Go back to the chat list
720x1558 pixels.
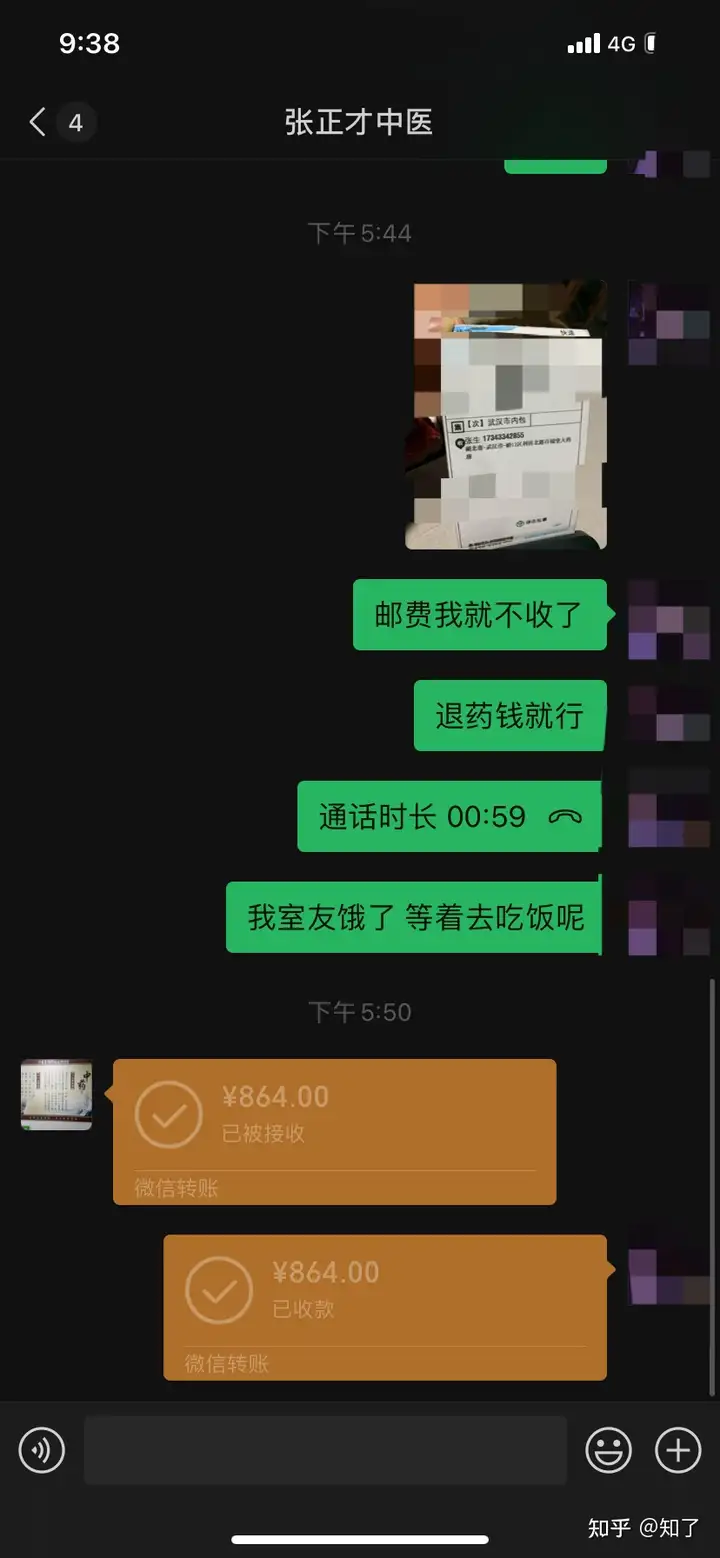(x=38, y=123)
